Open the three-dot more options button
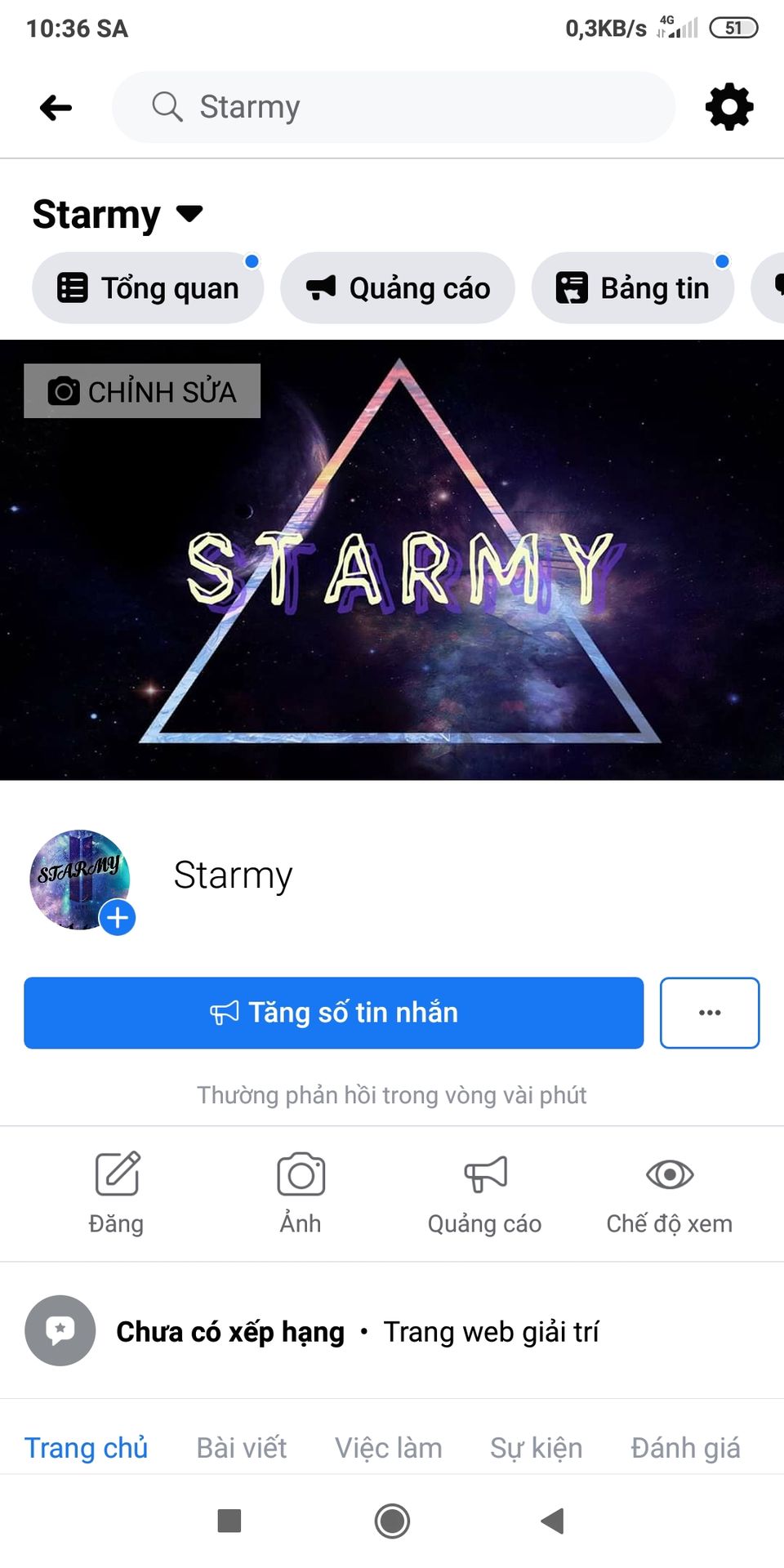 (x=709, y=1013)
